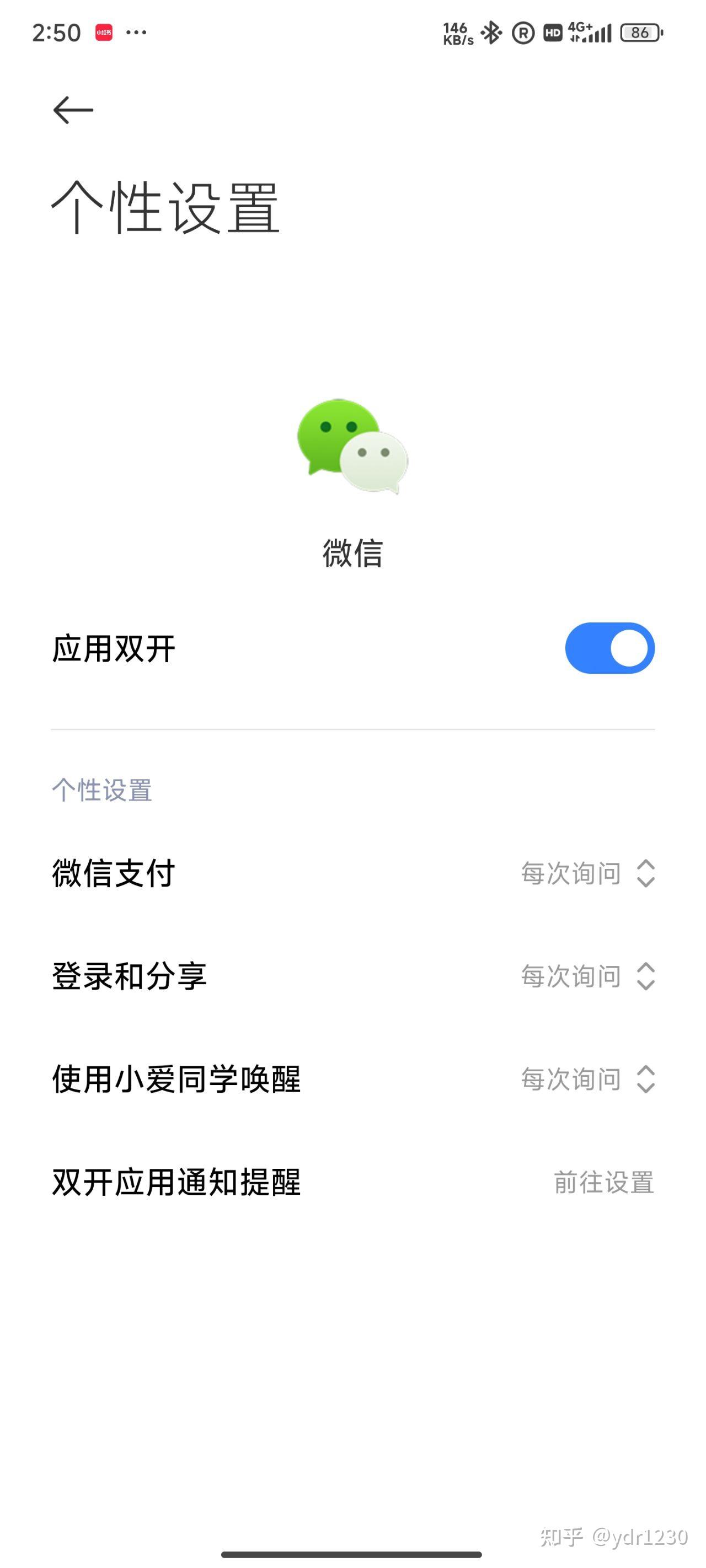The width and height of the screenshot is (706, 1568).
Task: Change the 登录和分享 option
Action: pyautogui.click(x=587, y=976)
